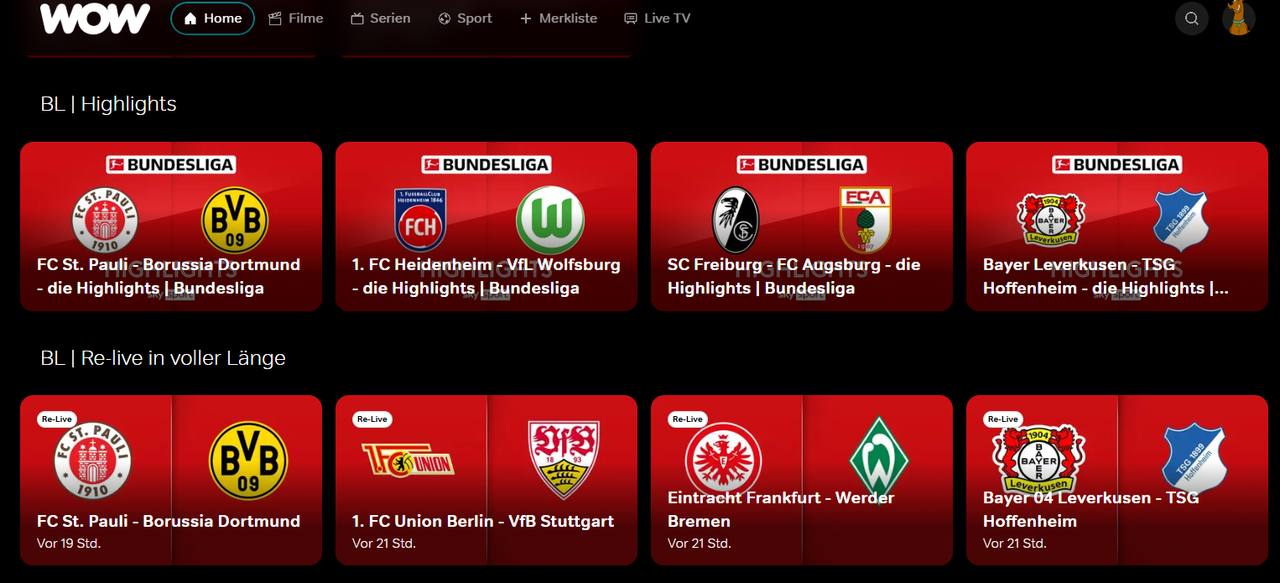Switch to the Filme tab
Viewport: 1280px width, 583px height.
click(x=296, y=18)
